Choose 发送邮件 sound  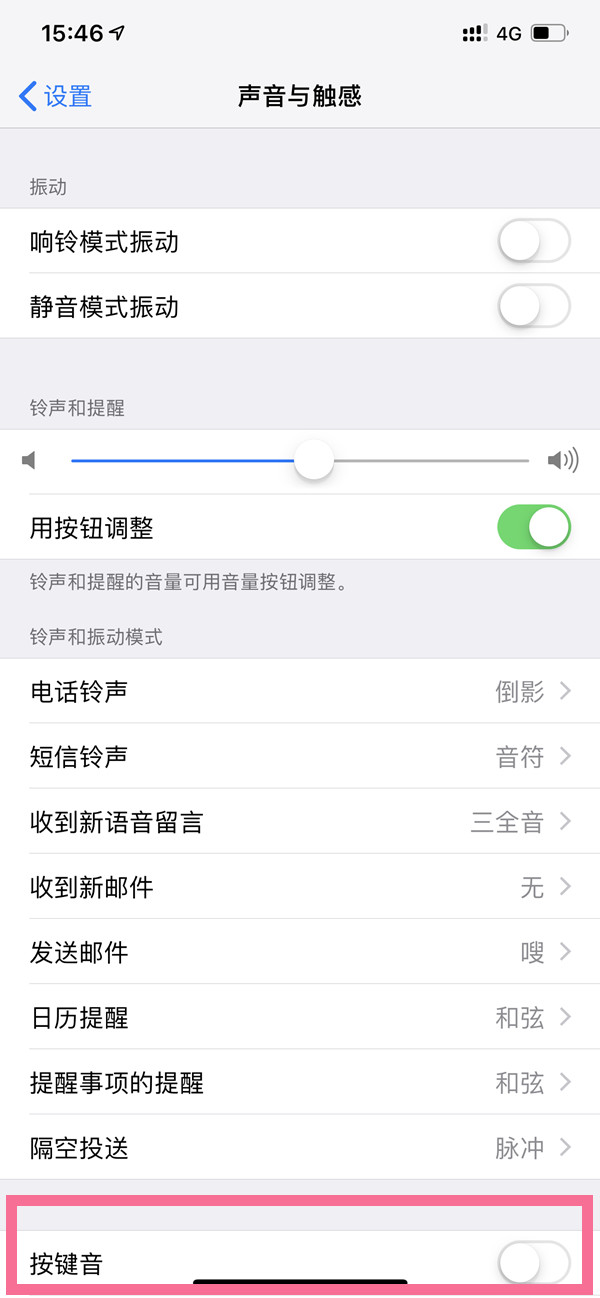(x=300, y=952)
